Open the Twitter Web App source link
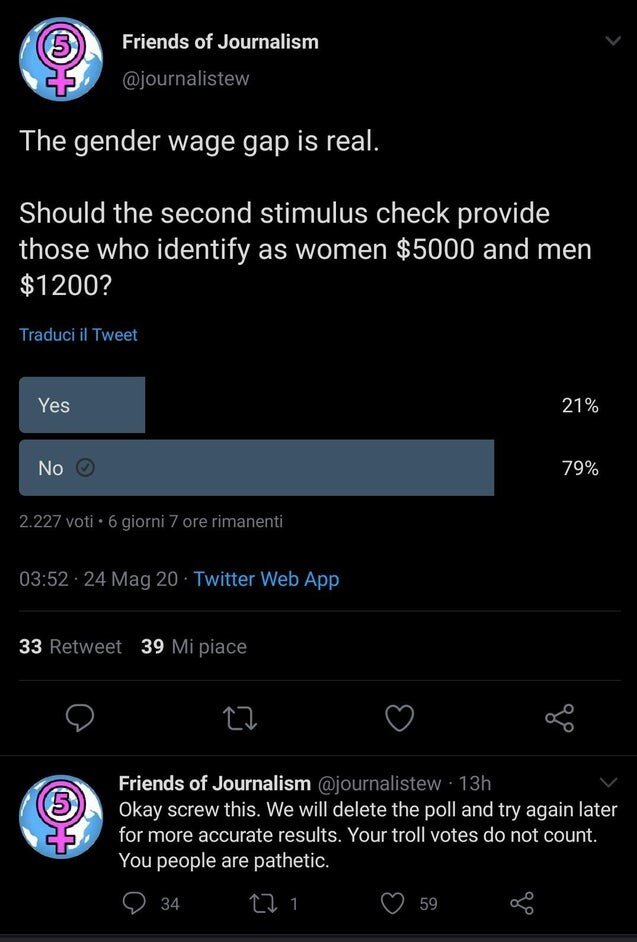The height and width of the screenshot is (942, 637). (266, 579)
